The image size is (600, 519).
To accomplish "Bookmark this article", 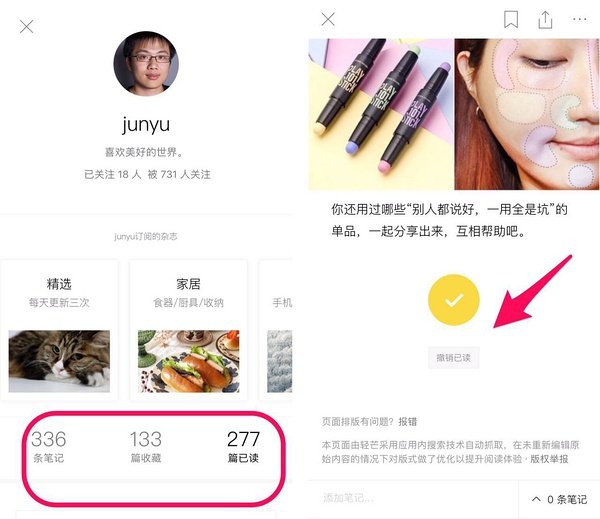I will (511, 19).
